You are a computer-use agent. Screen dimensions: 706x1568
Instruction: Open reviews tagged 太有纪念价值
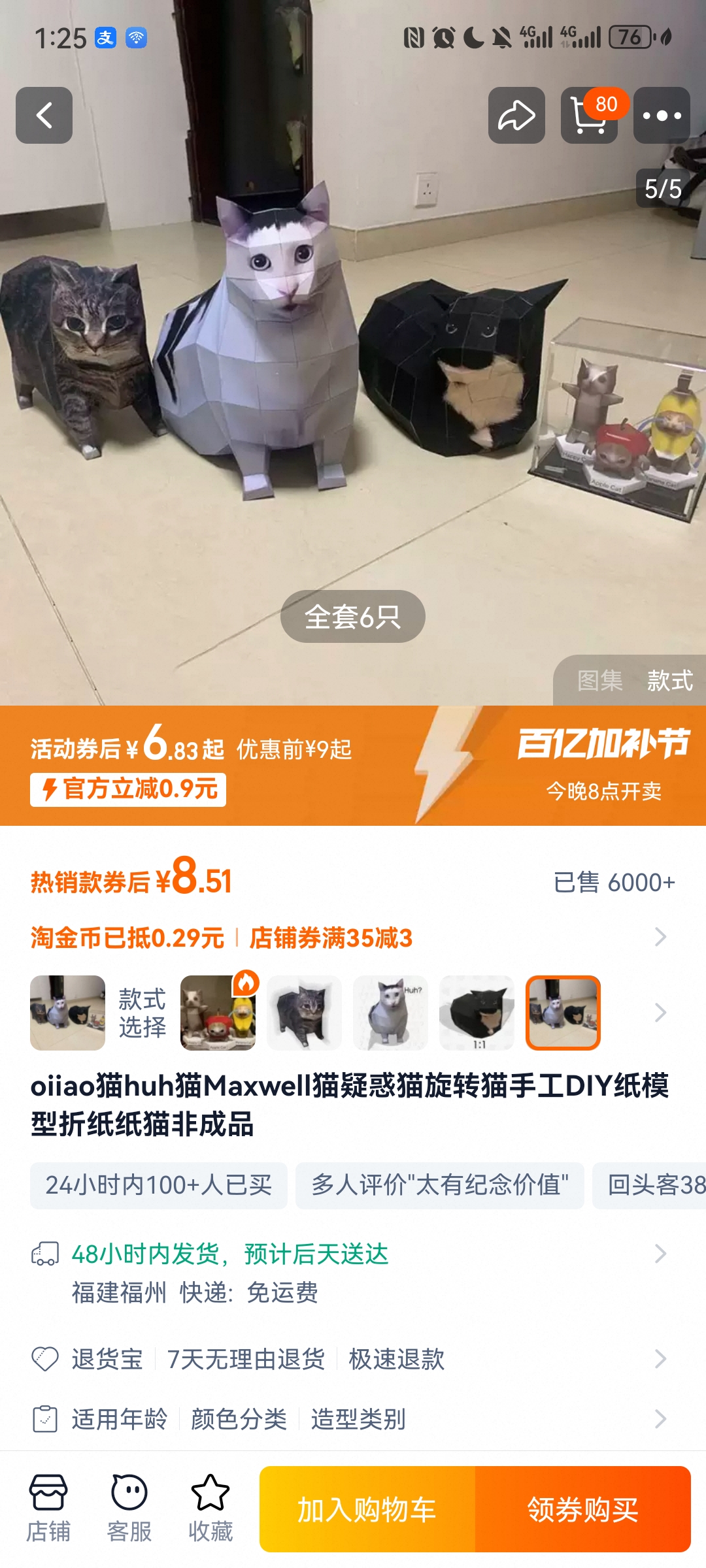(x=439, y=1185)
